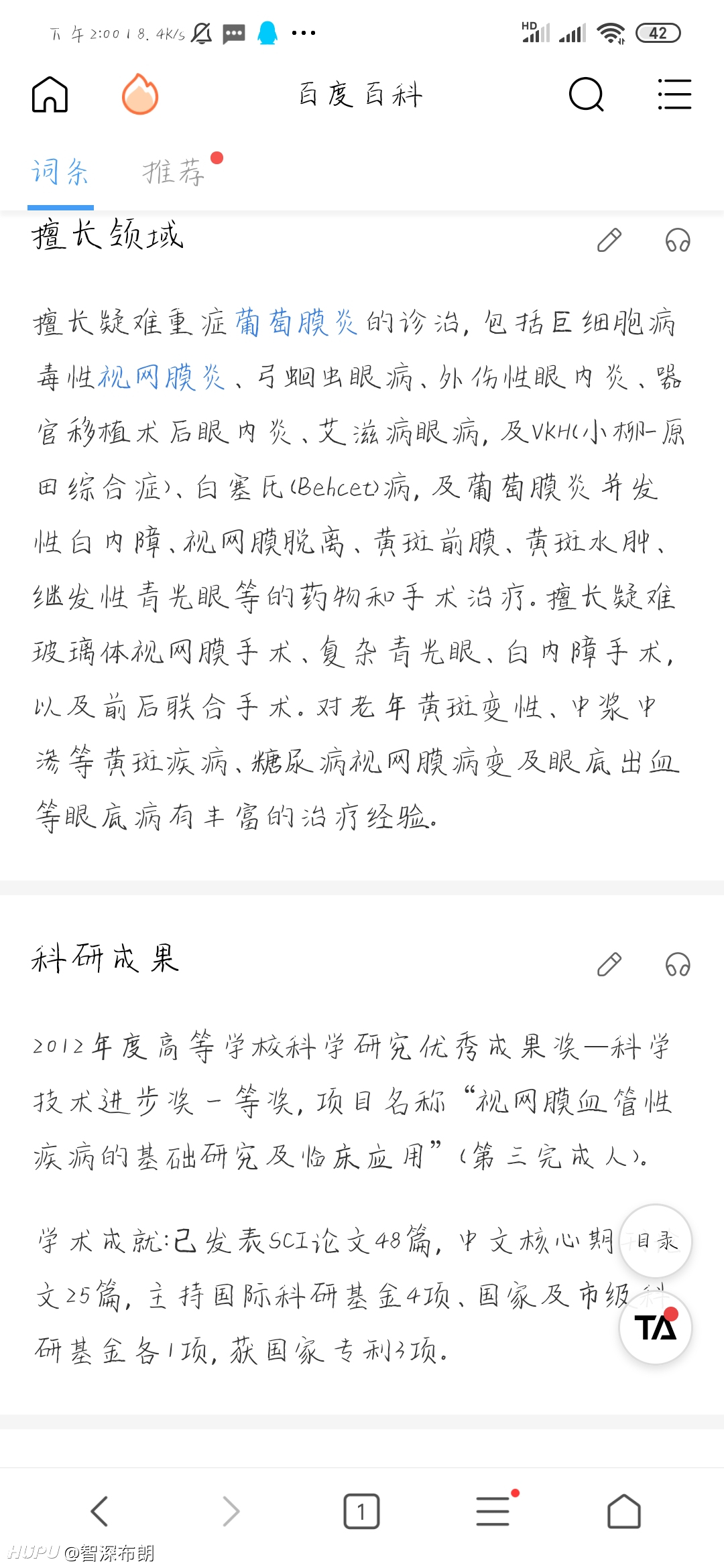Listen to the 擅长领域 section audio
The image size is (724, 1568).
tap(678, 240)
